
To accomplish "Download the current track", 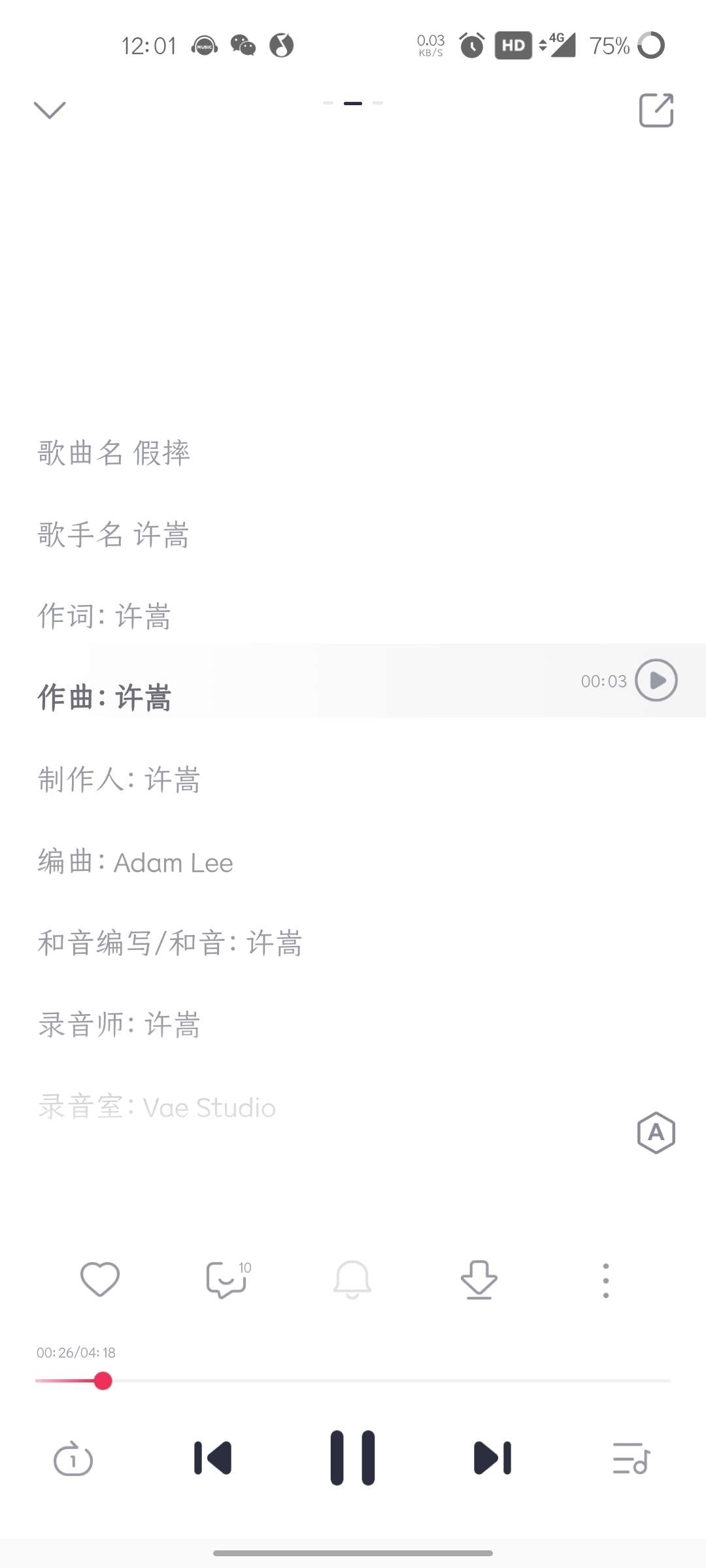I will (x=479, y=1279).
